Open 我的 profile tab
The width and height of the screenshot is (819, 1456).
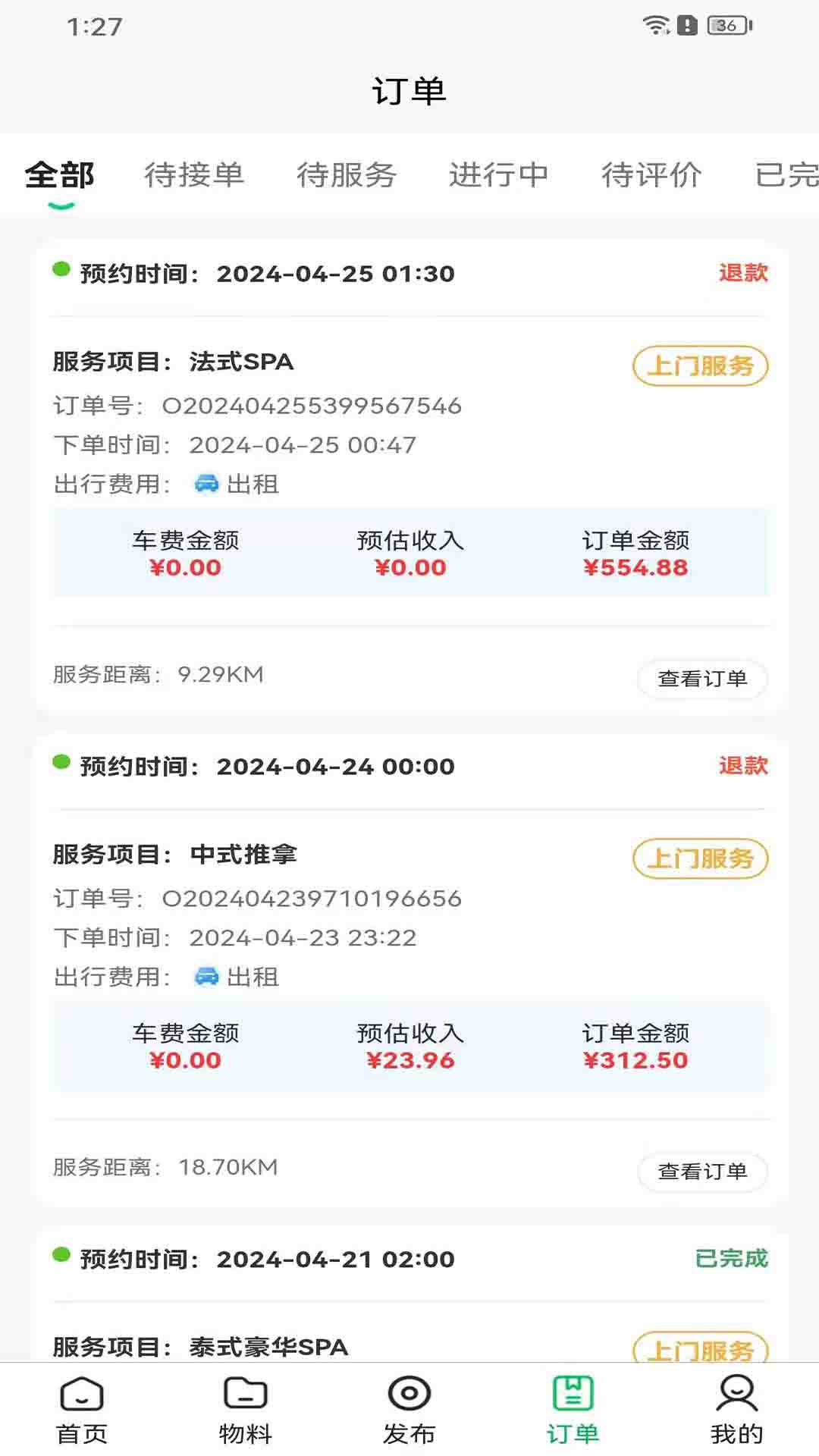(737, 1410)
